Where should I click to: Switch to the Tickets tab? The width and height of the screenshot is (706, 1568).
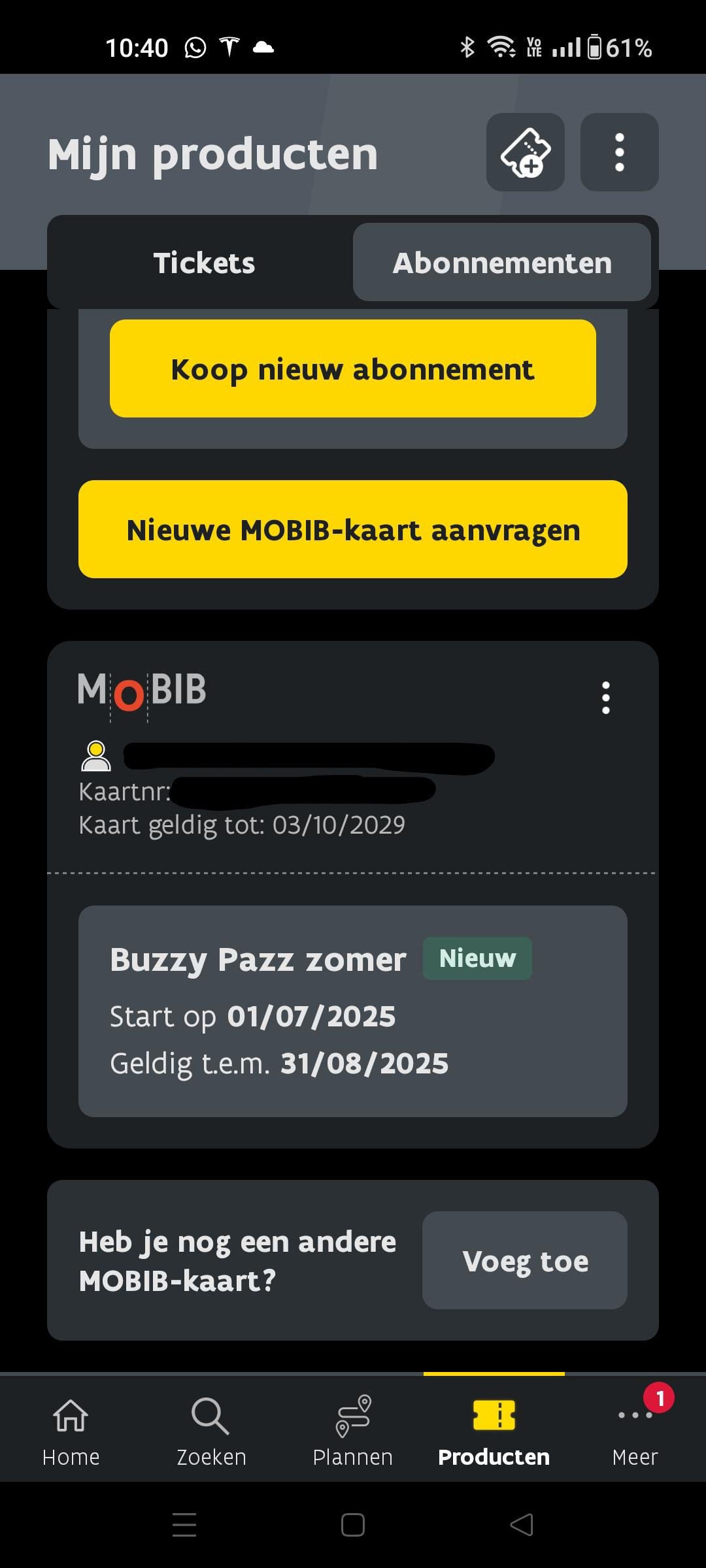(x=204, y=263)
